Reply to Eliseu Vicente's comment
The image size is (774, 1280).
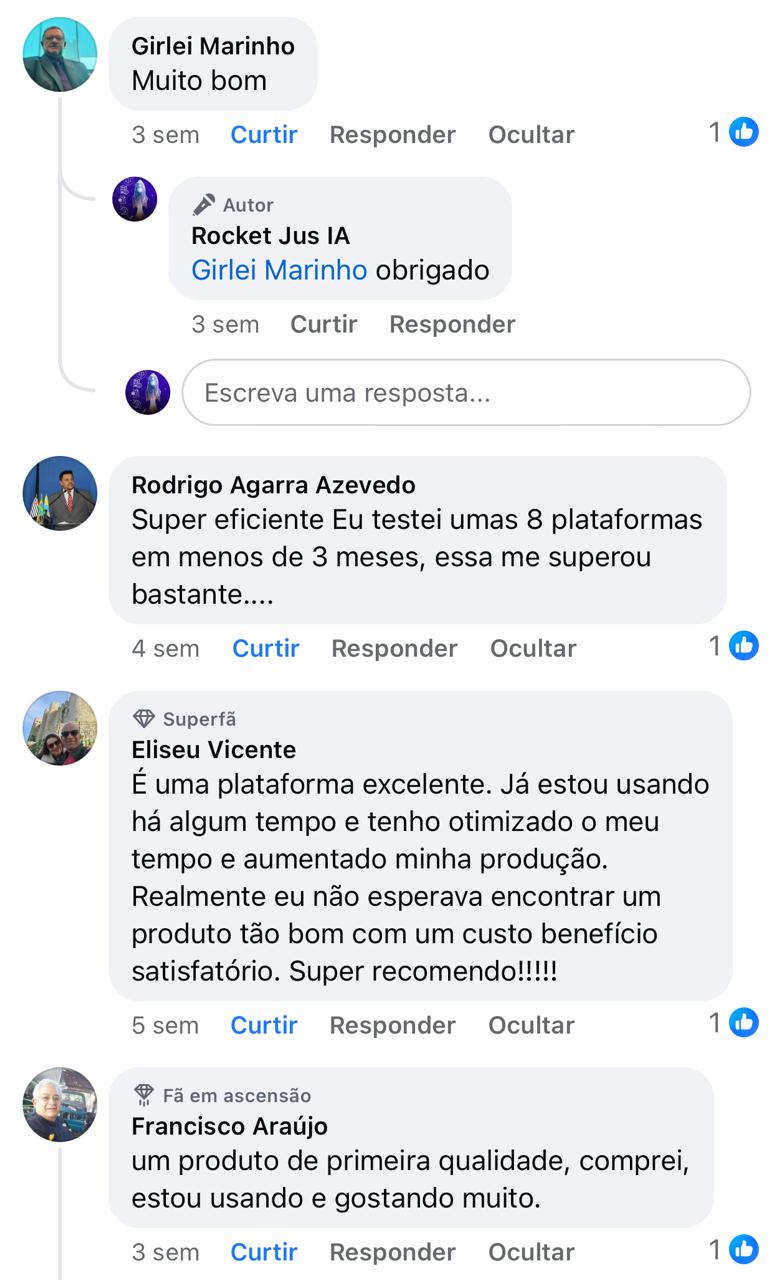click(x=392, y=1025)
